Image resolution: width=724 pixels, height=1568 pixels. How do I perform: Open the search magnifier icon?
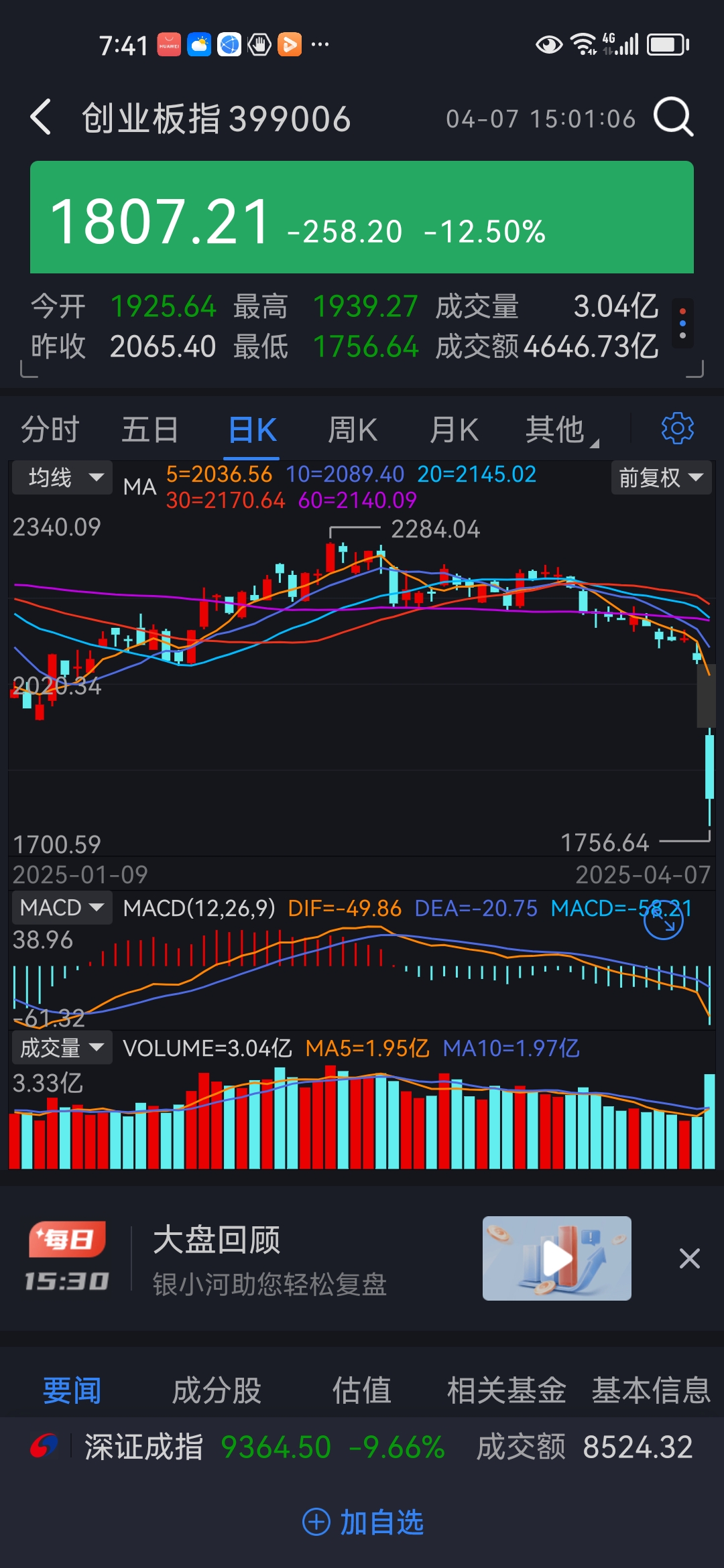pyautogui.click(x=673, y=118)
